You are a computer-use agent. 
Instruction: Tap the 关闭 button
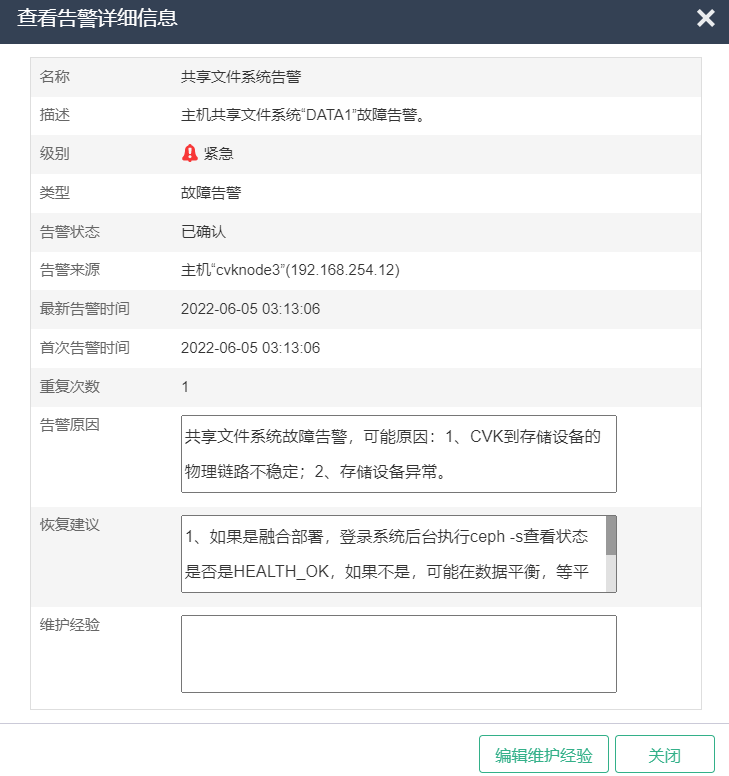[x=664, y=754]
